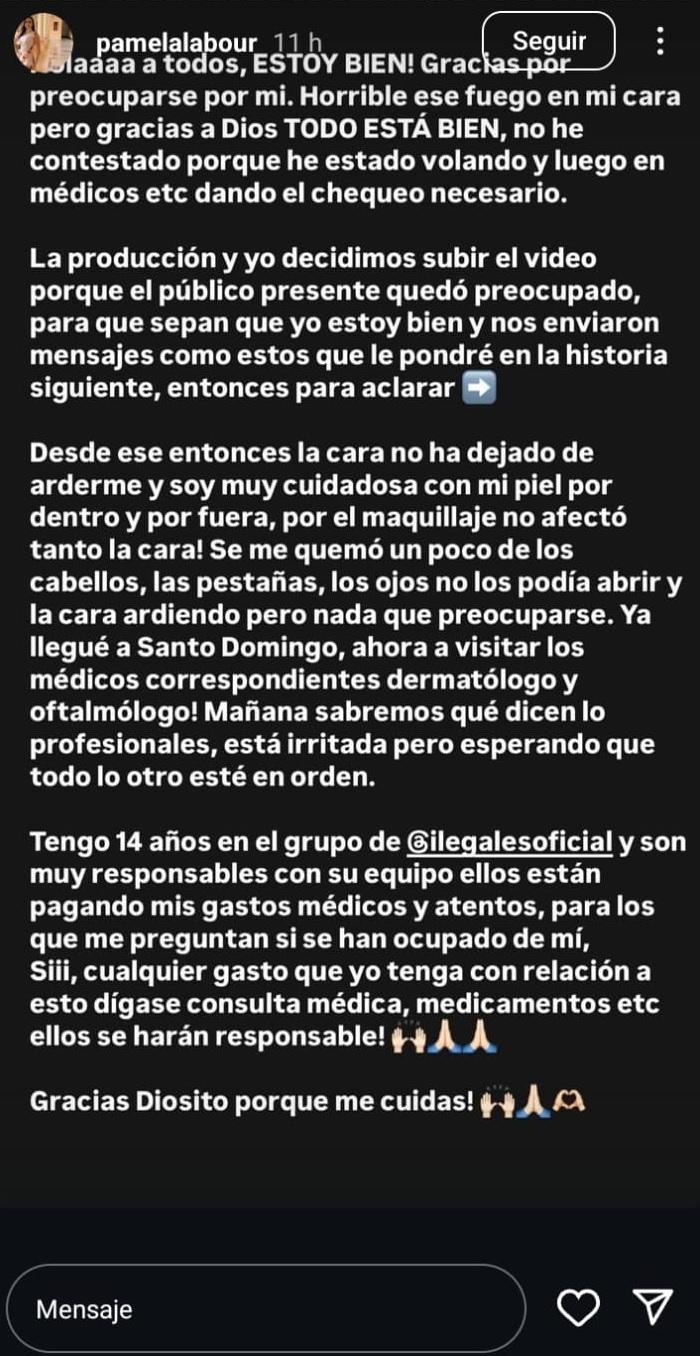Open the pamelalabour username link
This screenshot has height=1356, width=700.
tap(176, 43)
